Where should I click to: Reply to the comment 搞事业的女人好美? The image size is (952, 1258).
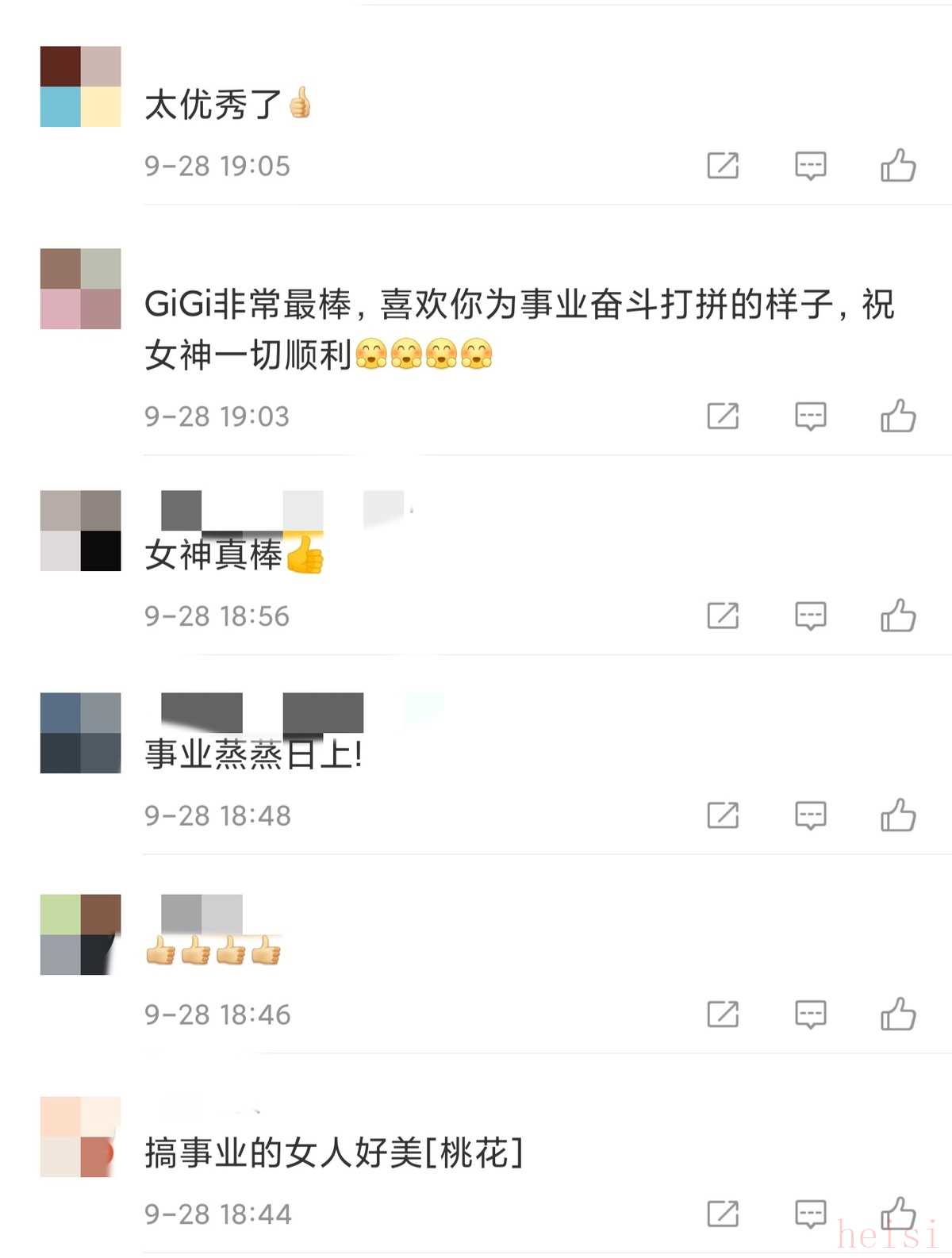pos(810,1214)
